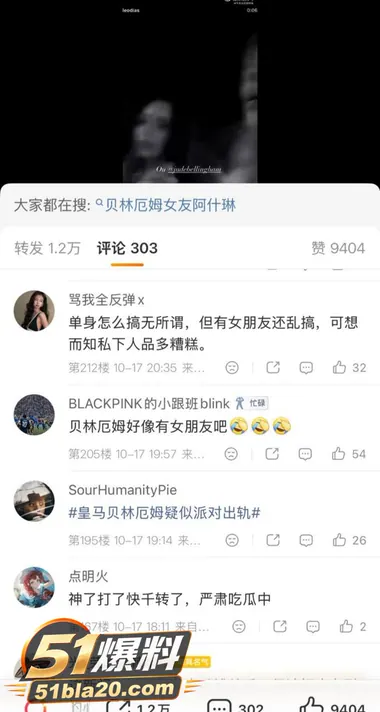Viewport: 380px width, 712px height.
Task: Open 骂我全反弹x profile avatar
Action: click(x=34, y=311)
